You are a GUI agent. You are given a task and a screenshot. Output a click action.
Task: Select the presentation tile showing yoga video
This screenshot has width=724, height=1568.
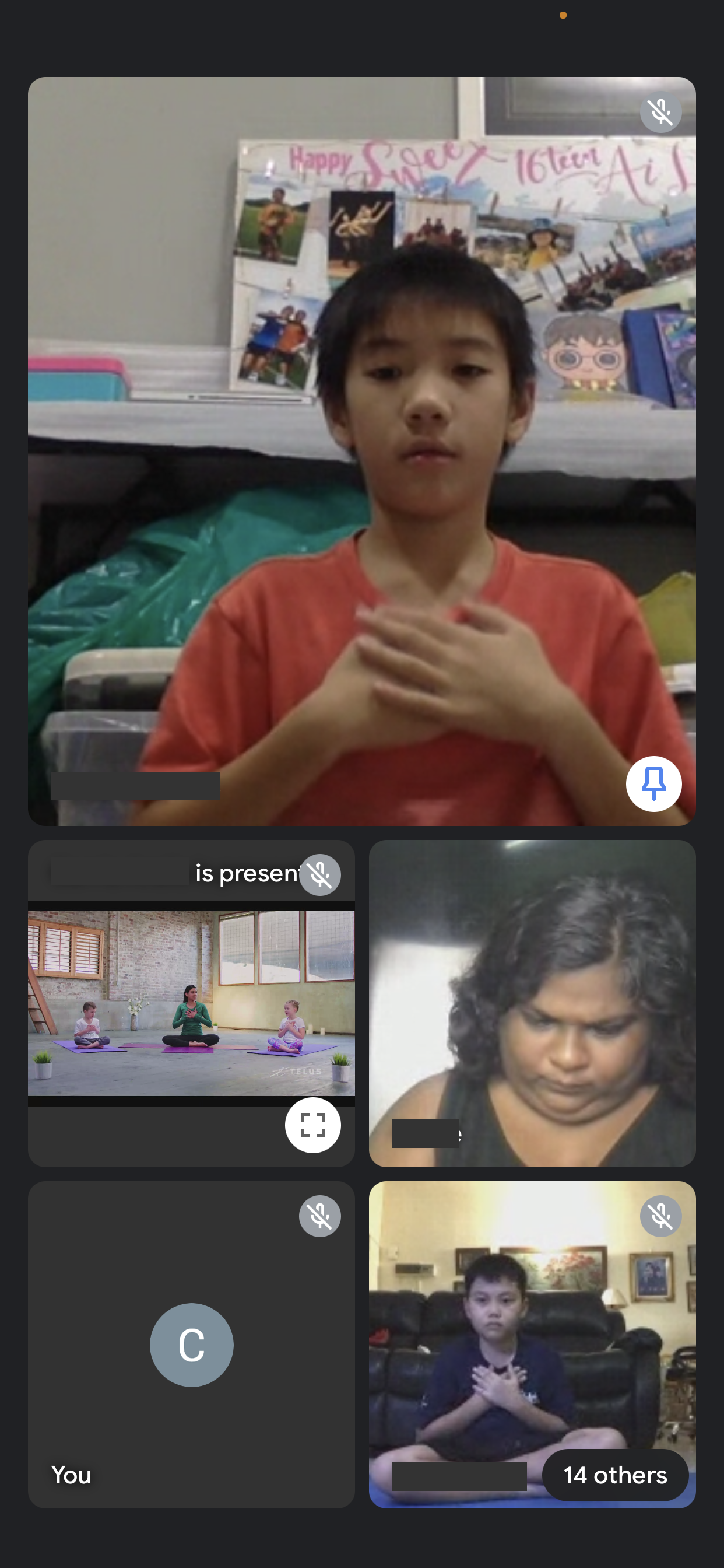191,1003
